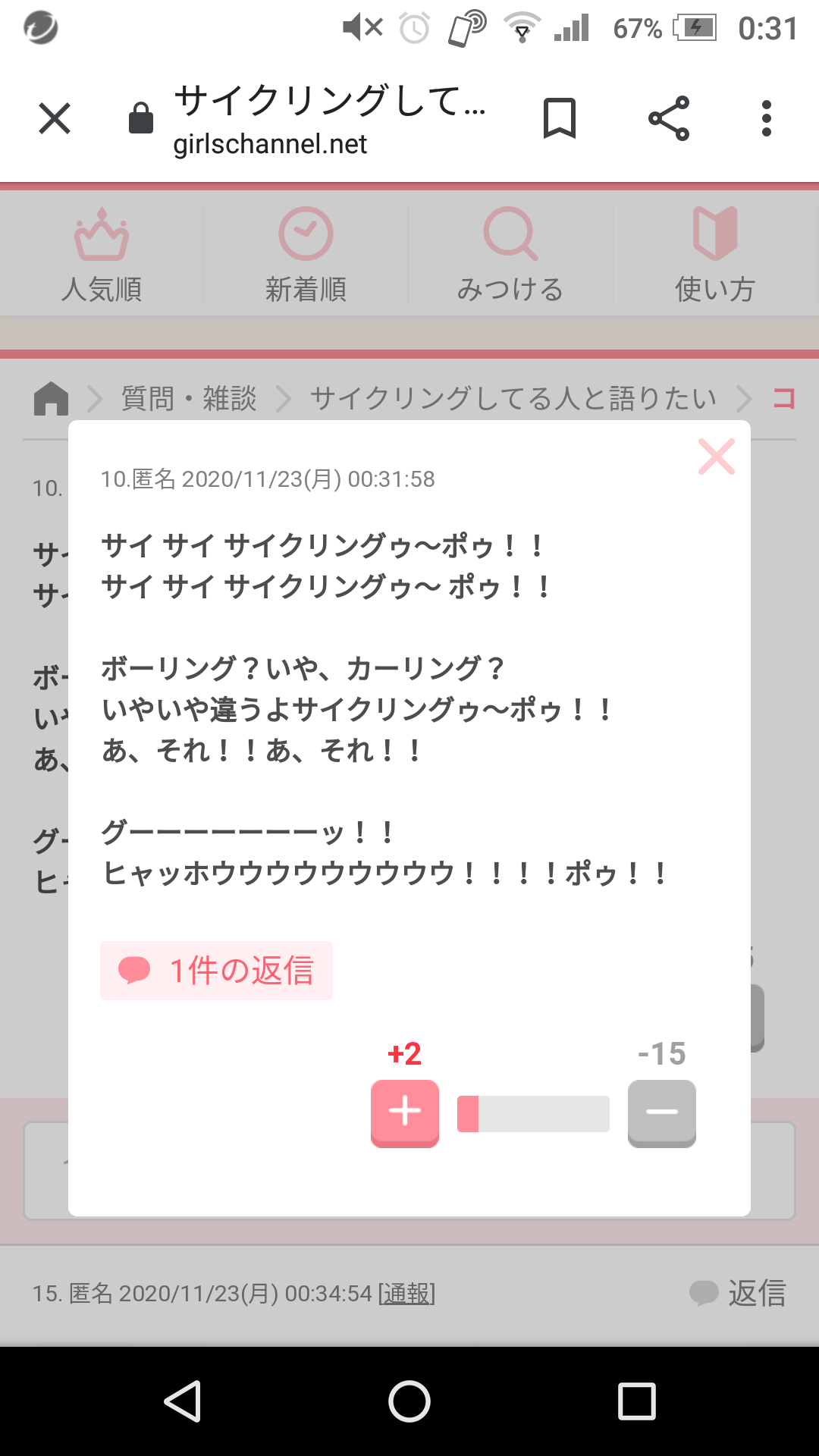Screen dimensions: 819x1456
Task: Open the browser overflow menu
Action: (766, 118)
